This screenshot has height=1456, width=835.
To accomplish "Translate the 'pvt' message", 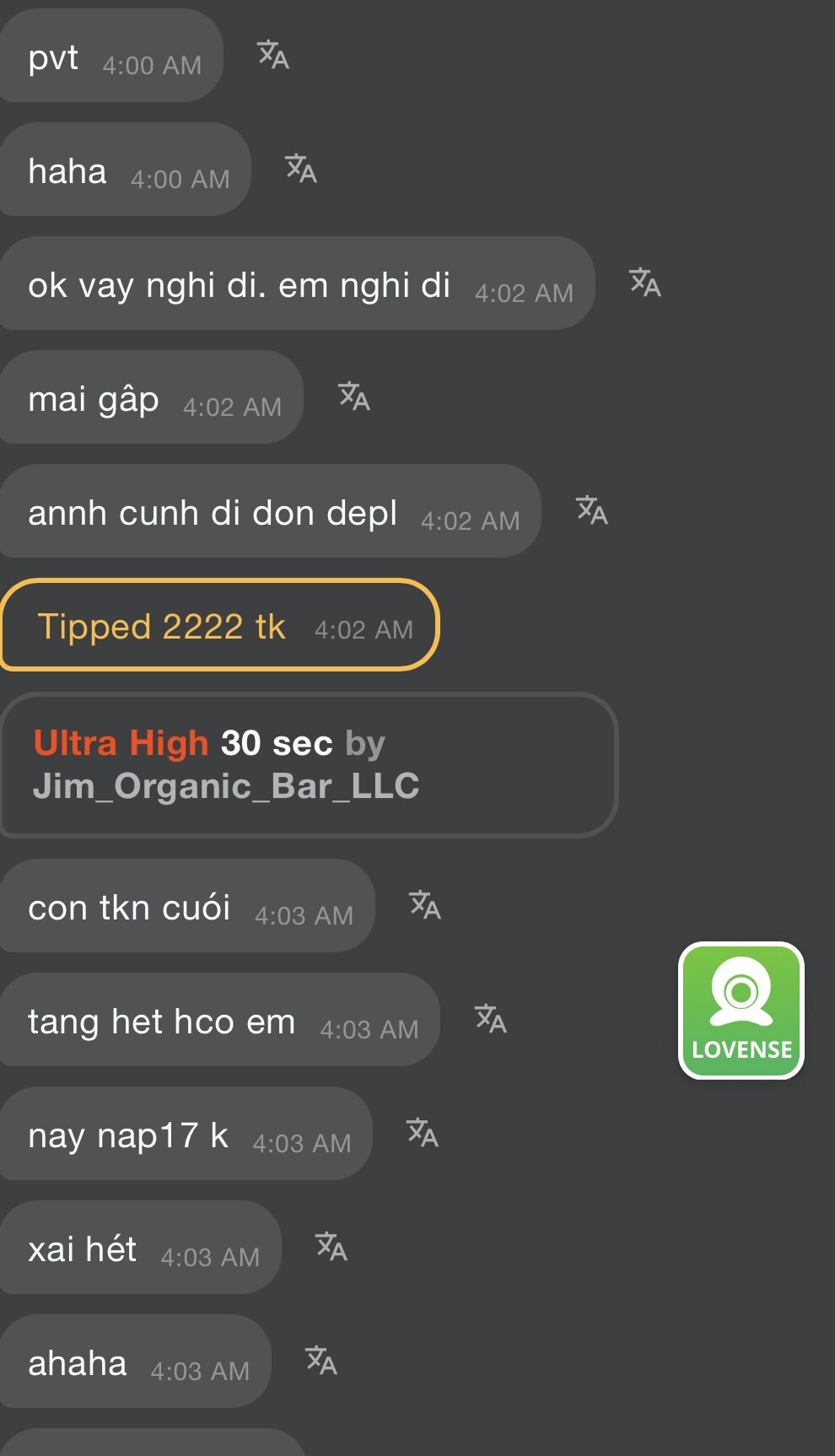I will pyautogui.click(x=272, y=55).
